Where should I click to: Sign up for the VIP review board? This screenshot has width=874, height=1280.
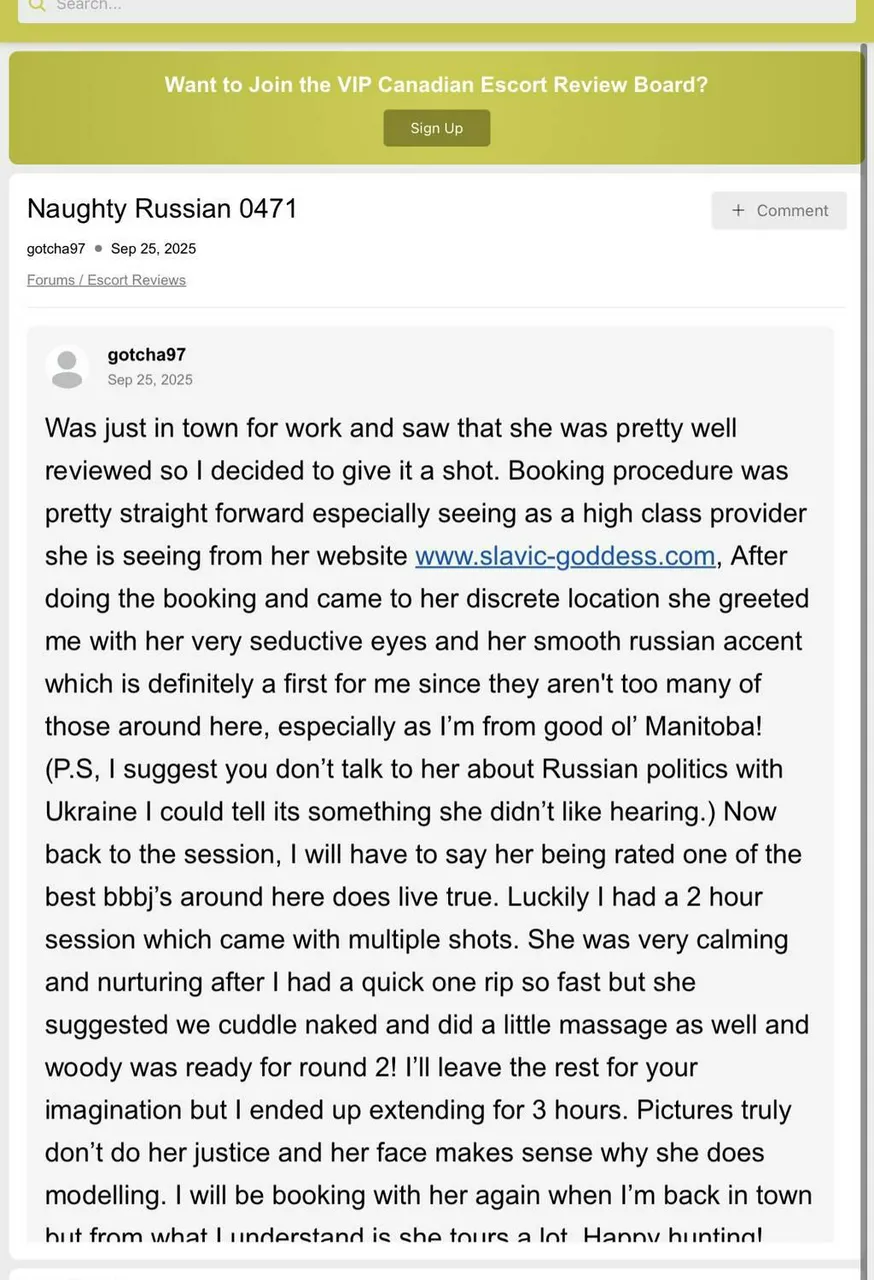pyautogui.click(x=437, y=128)
